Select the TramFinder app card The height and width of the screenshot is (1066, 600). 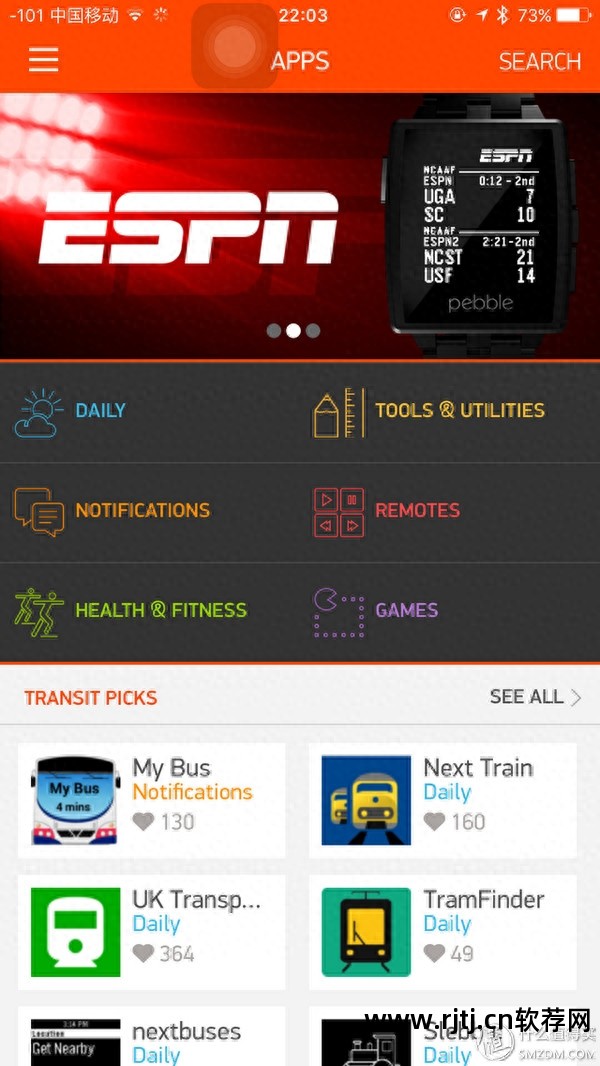(442, 932)
